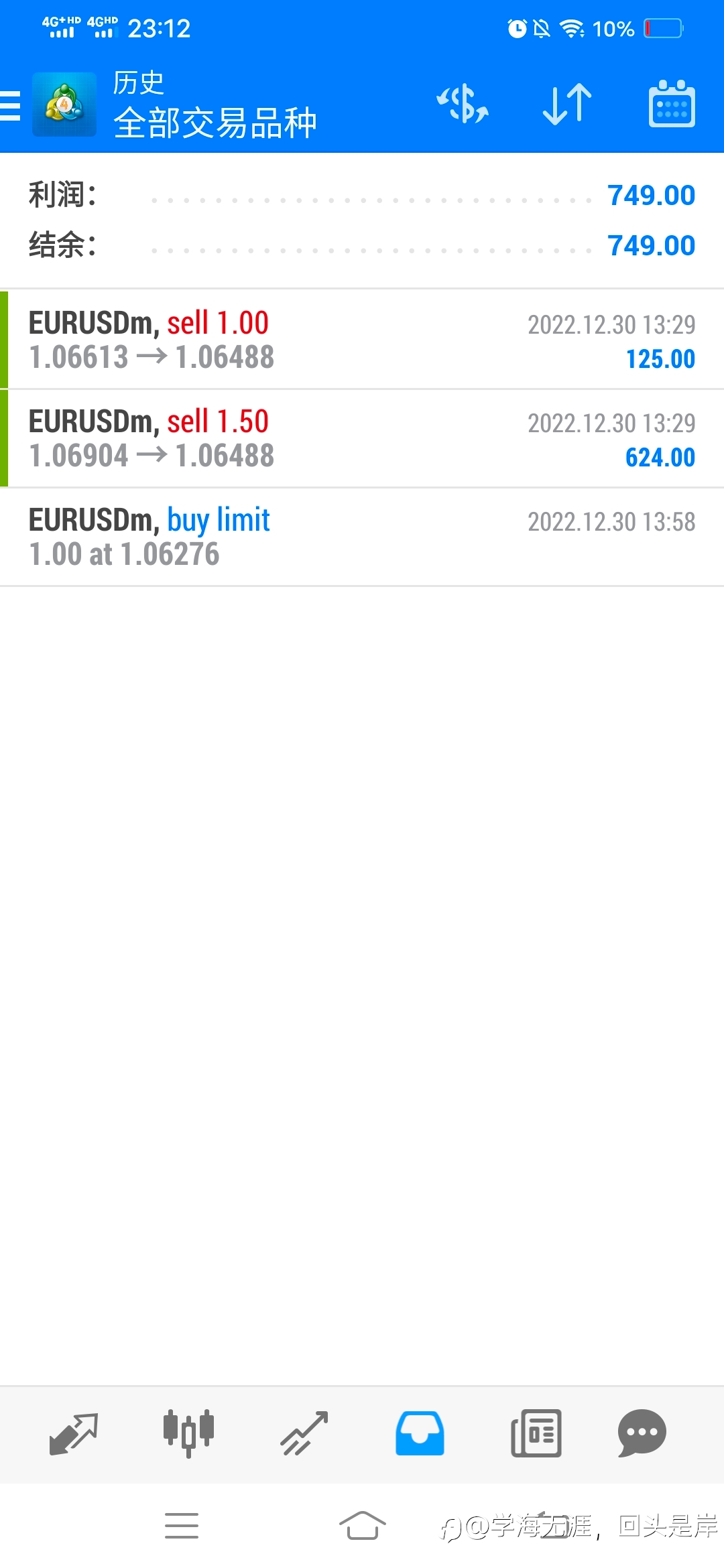Viewport: 724px width, 1568px height.
Task: Open the EURUSDm buy limit order
Action: pyautogui.click(x=362, y=537)
